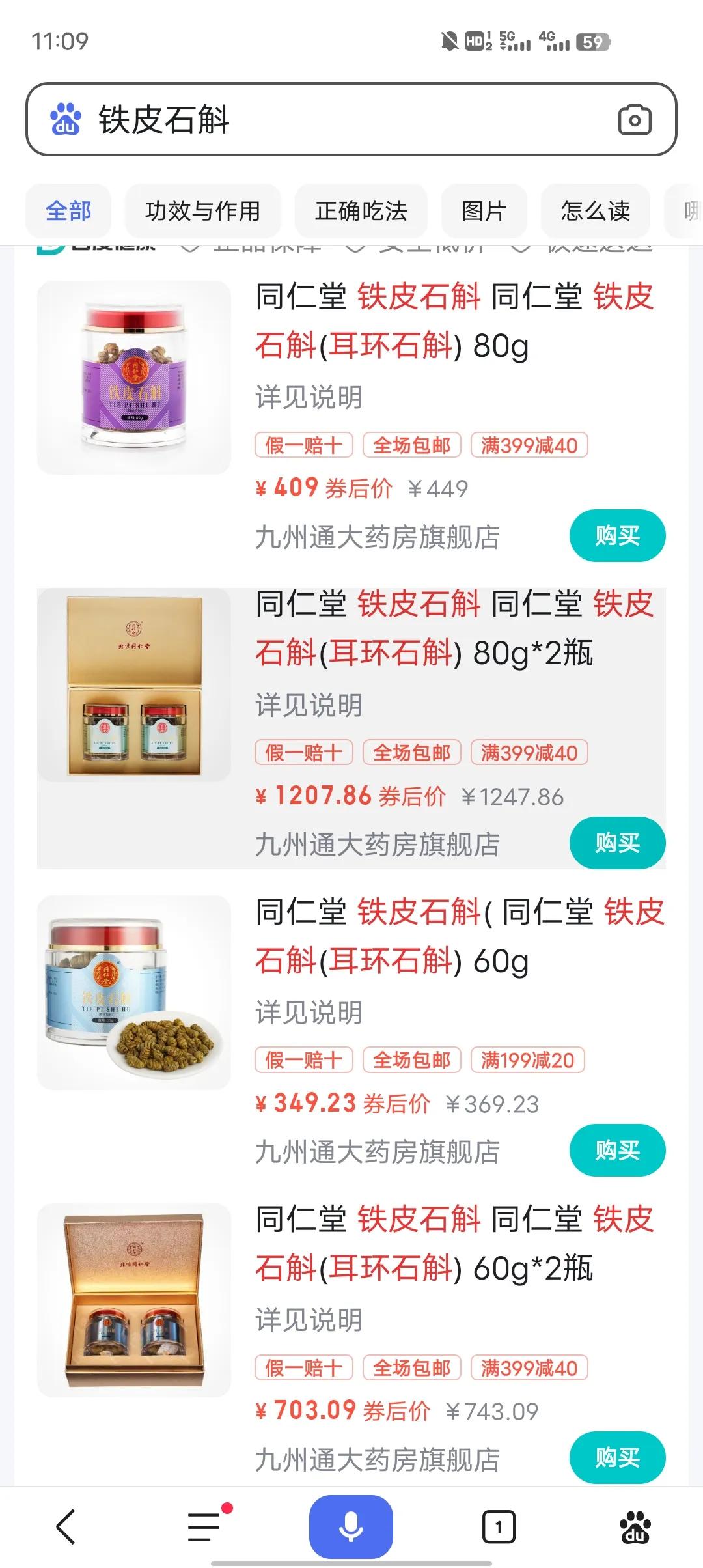Select the 怎么读 filter option
Viewport: 703px width, 1568px height.
click(594, 210)
